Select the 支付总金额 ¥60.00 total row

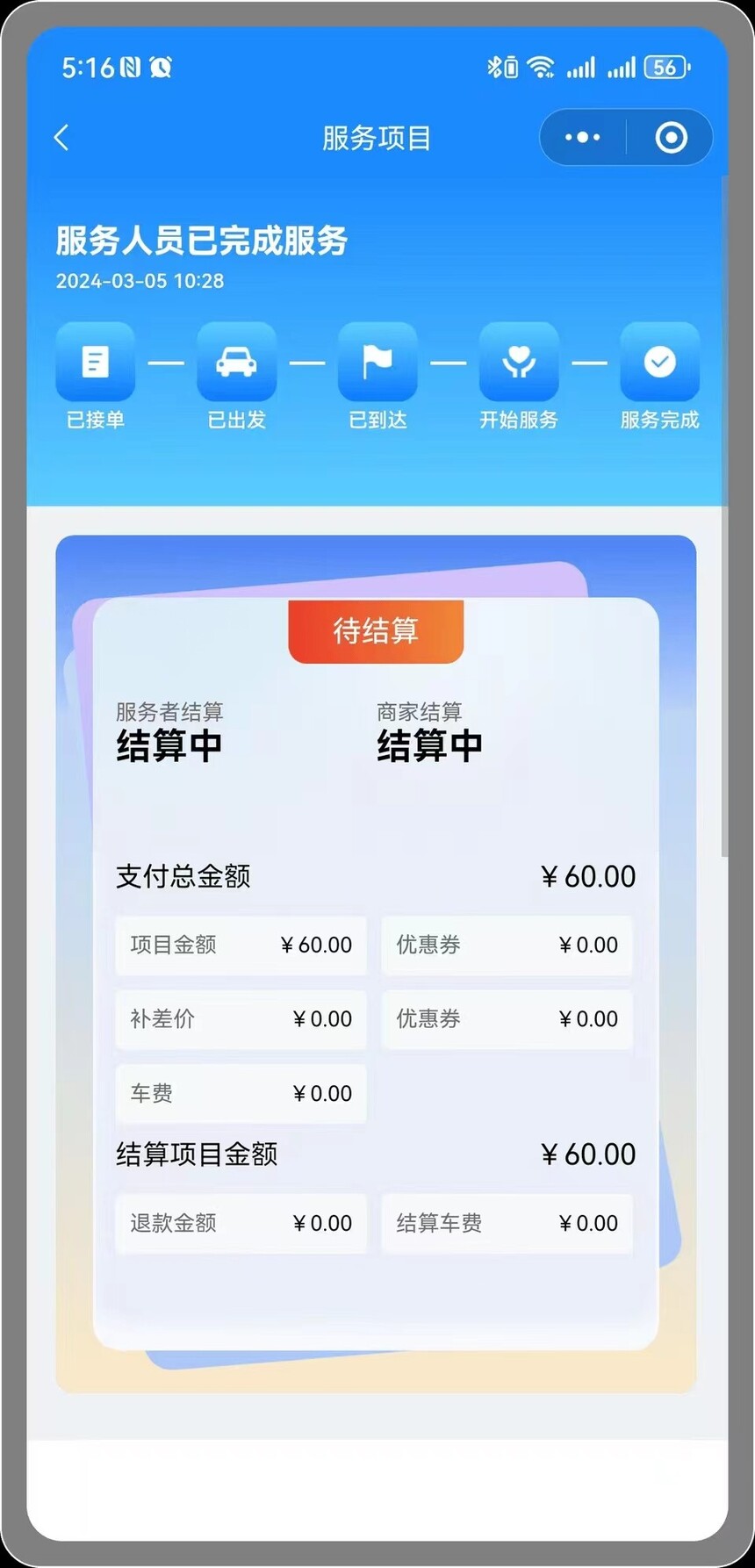click(375, 875)
